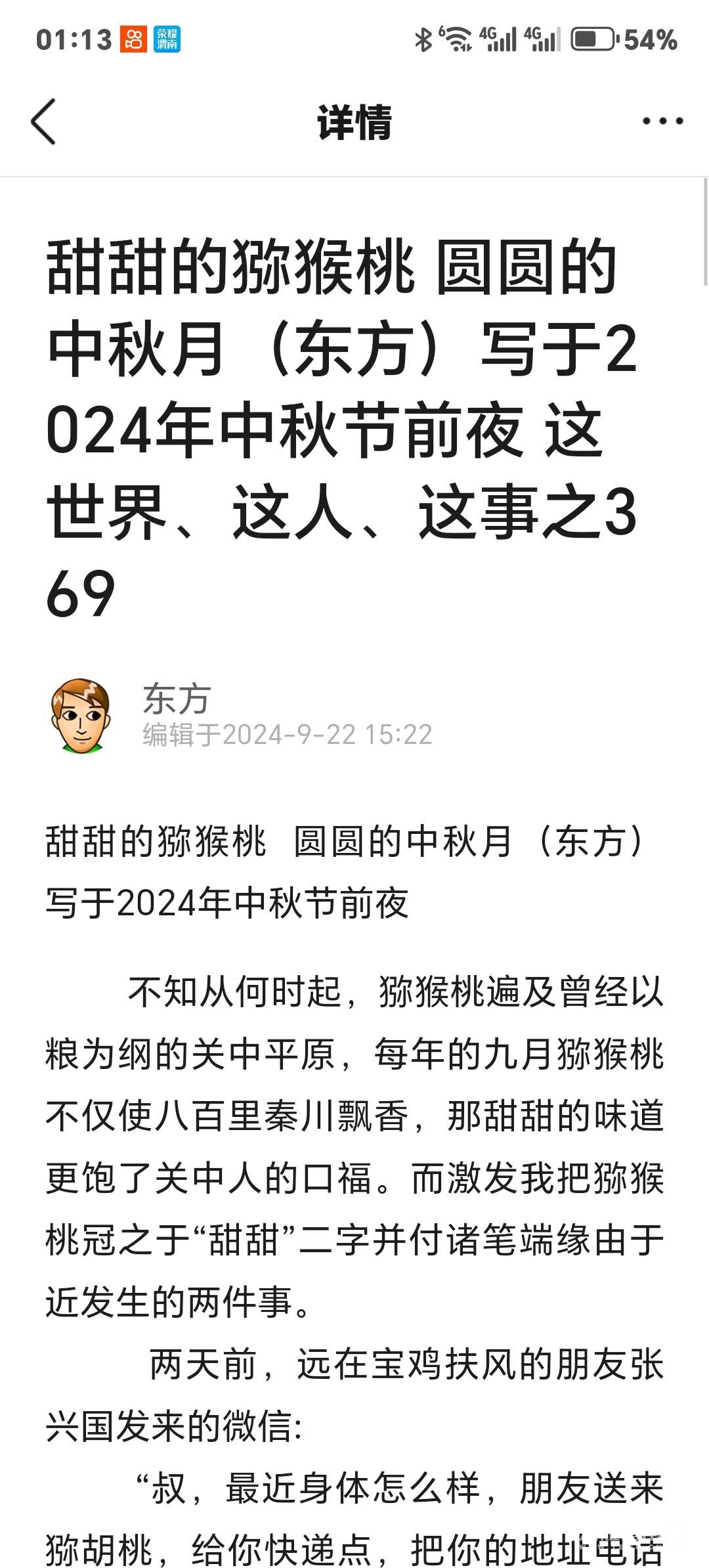Tap the author name 东方
The image size is (709, 1568).
[176, 699]
